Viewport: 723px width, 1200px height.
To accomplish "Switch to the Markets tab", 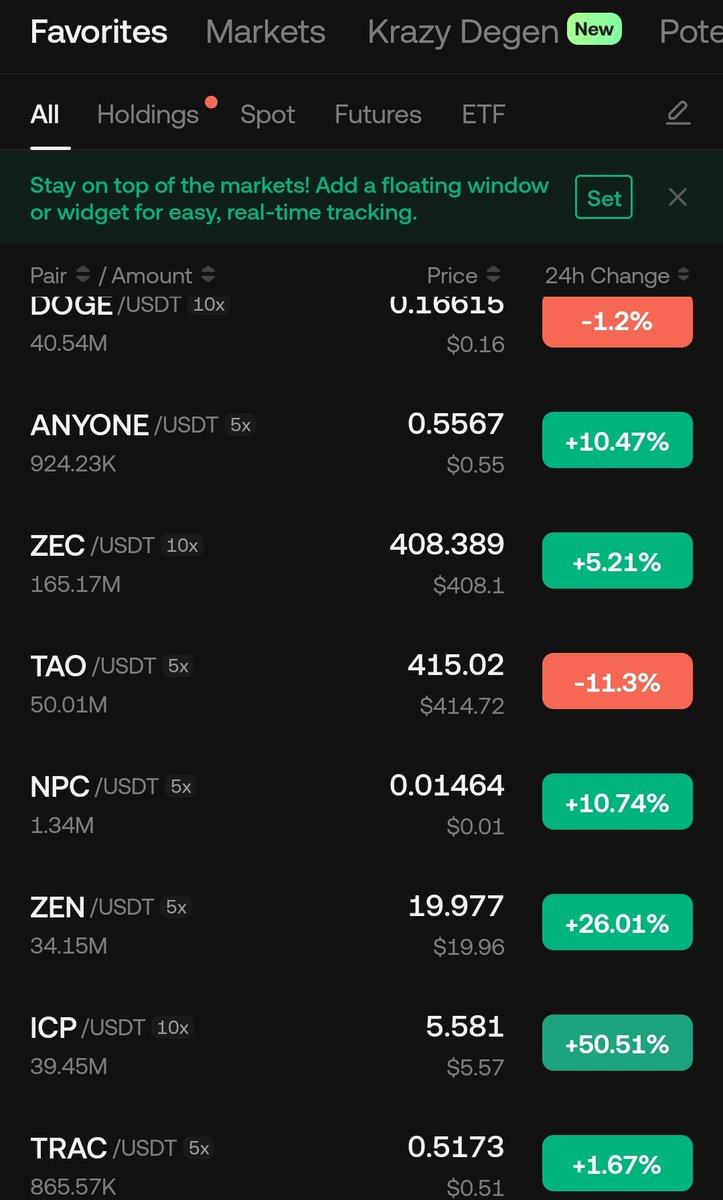I will 265,32.
